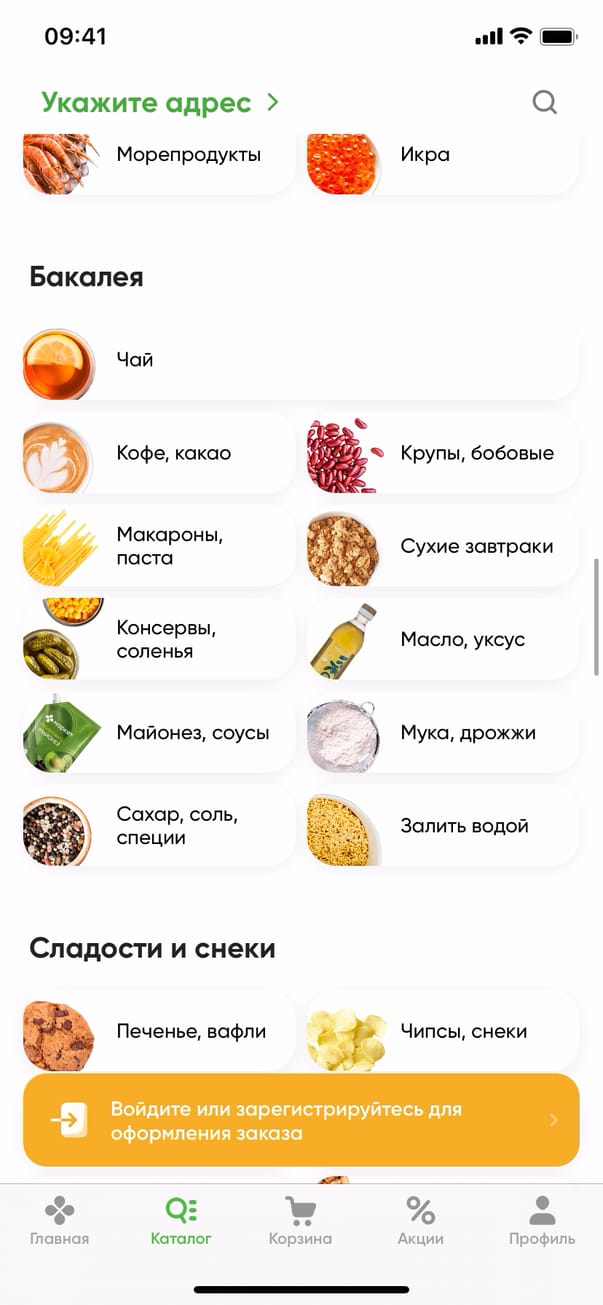The height and width of the screenshot is (1305, 603).
Task: Open Консервы, соленья category
Action: click(x=160, y=640)
